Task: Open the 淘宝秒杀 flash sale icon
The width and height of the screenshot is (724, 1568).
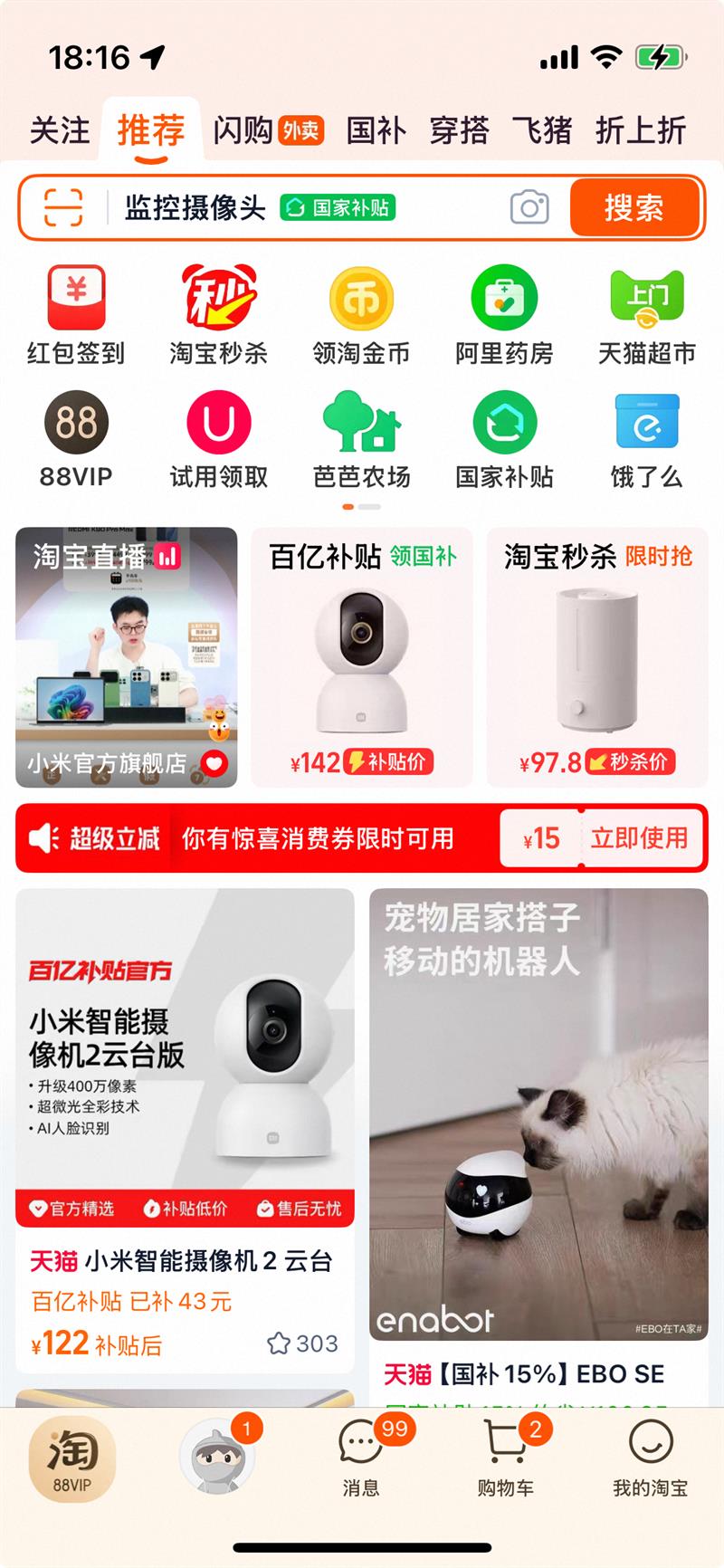Action: coord(219,306)
